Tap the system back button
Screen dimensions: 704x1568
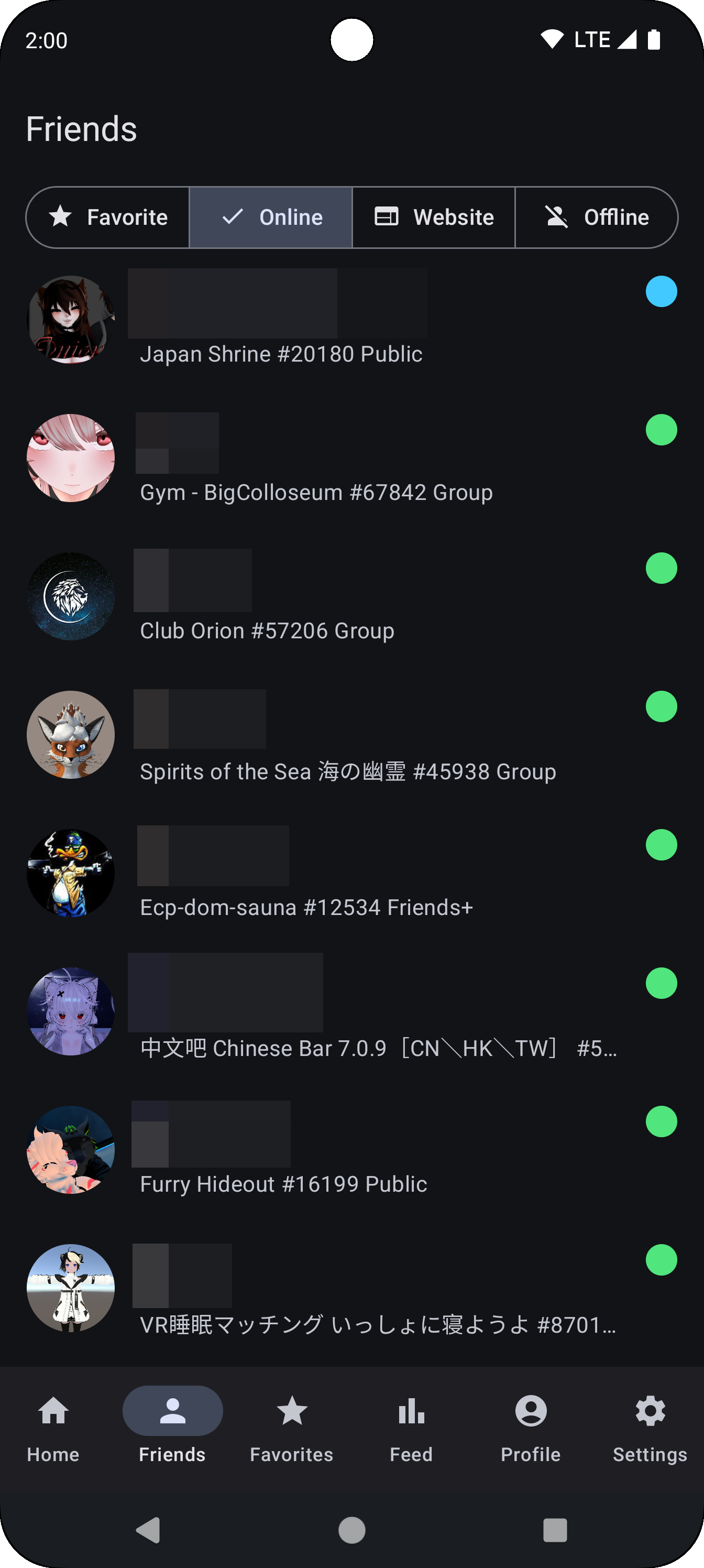148,1530
